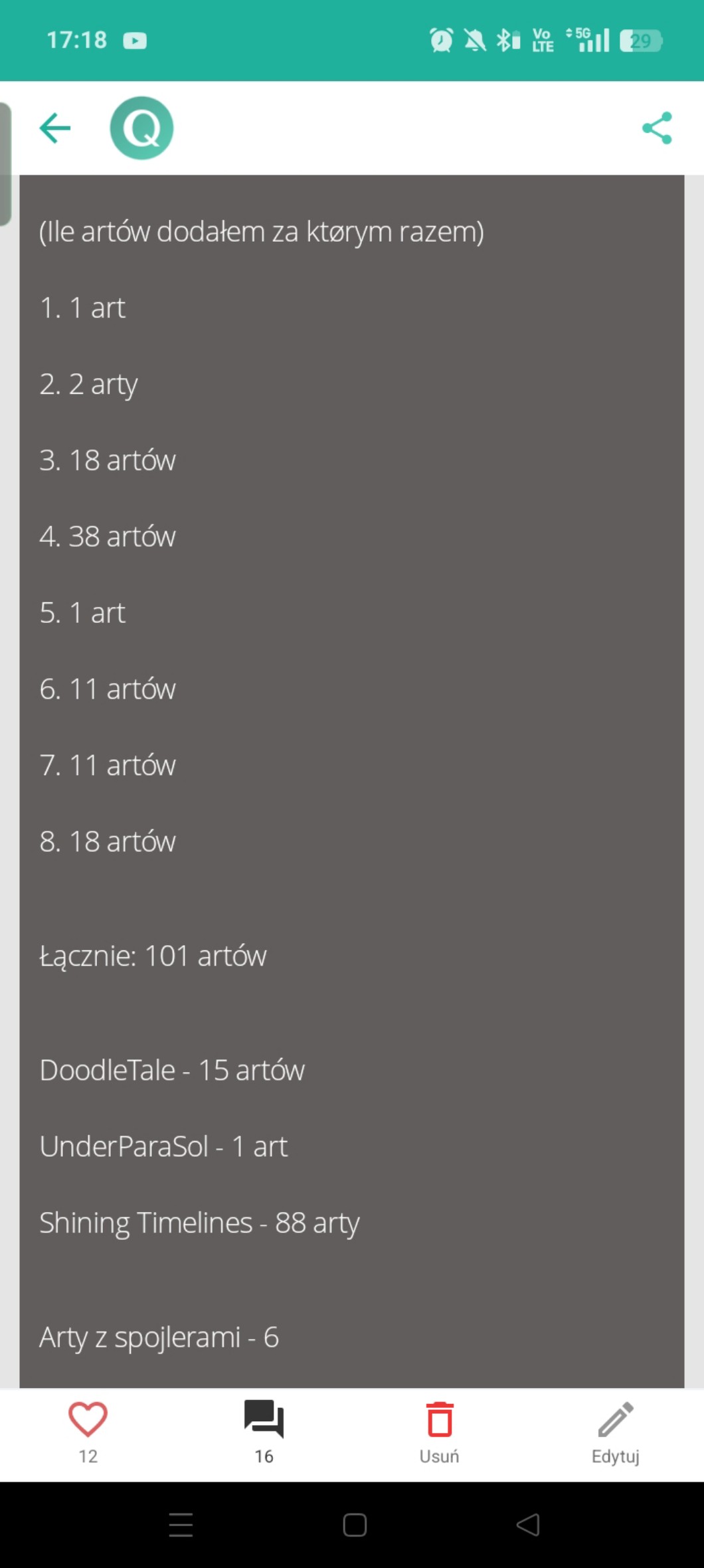Edit the post with Edytuj

pyautogui.click(x=615, y=1431)
